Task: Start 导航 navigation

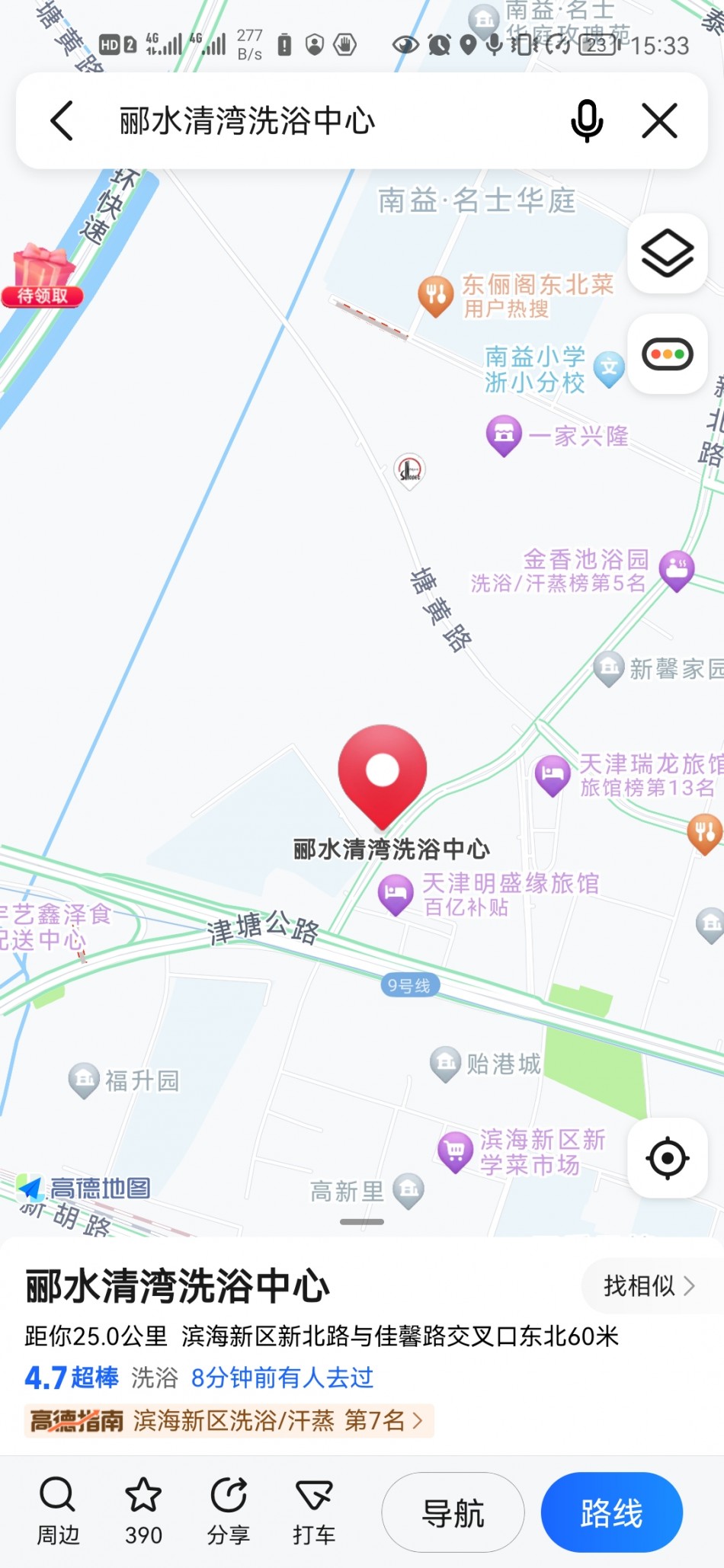Action: (x=453, y=1512)
